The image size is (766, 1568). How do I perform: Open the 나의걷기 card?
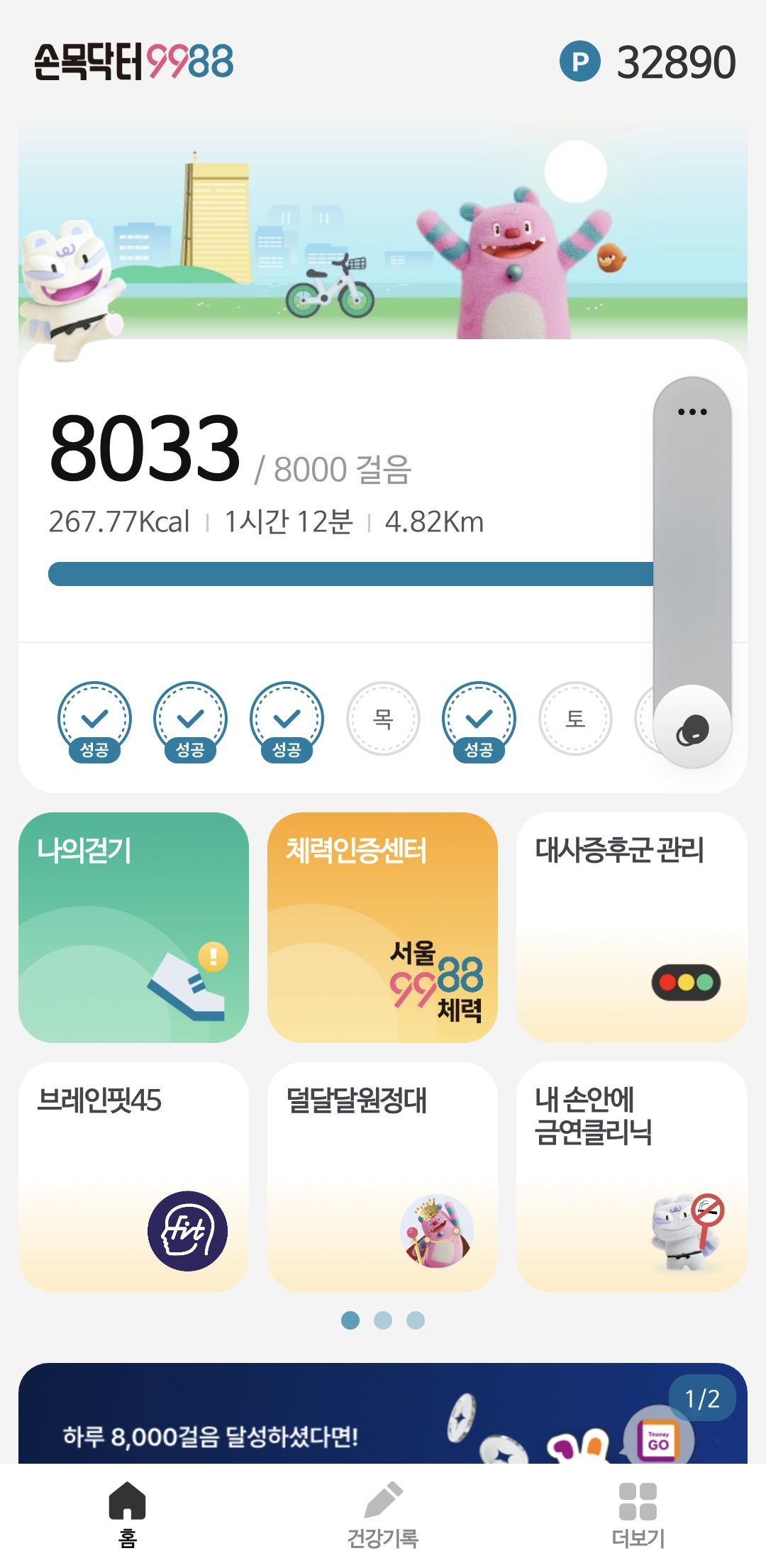(x=133, y=927)
